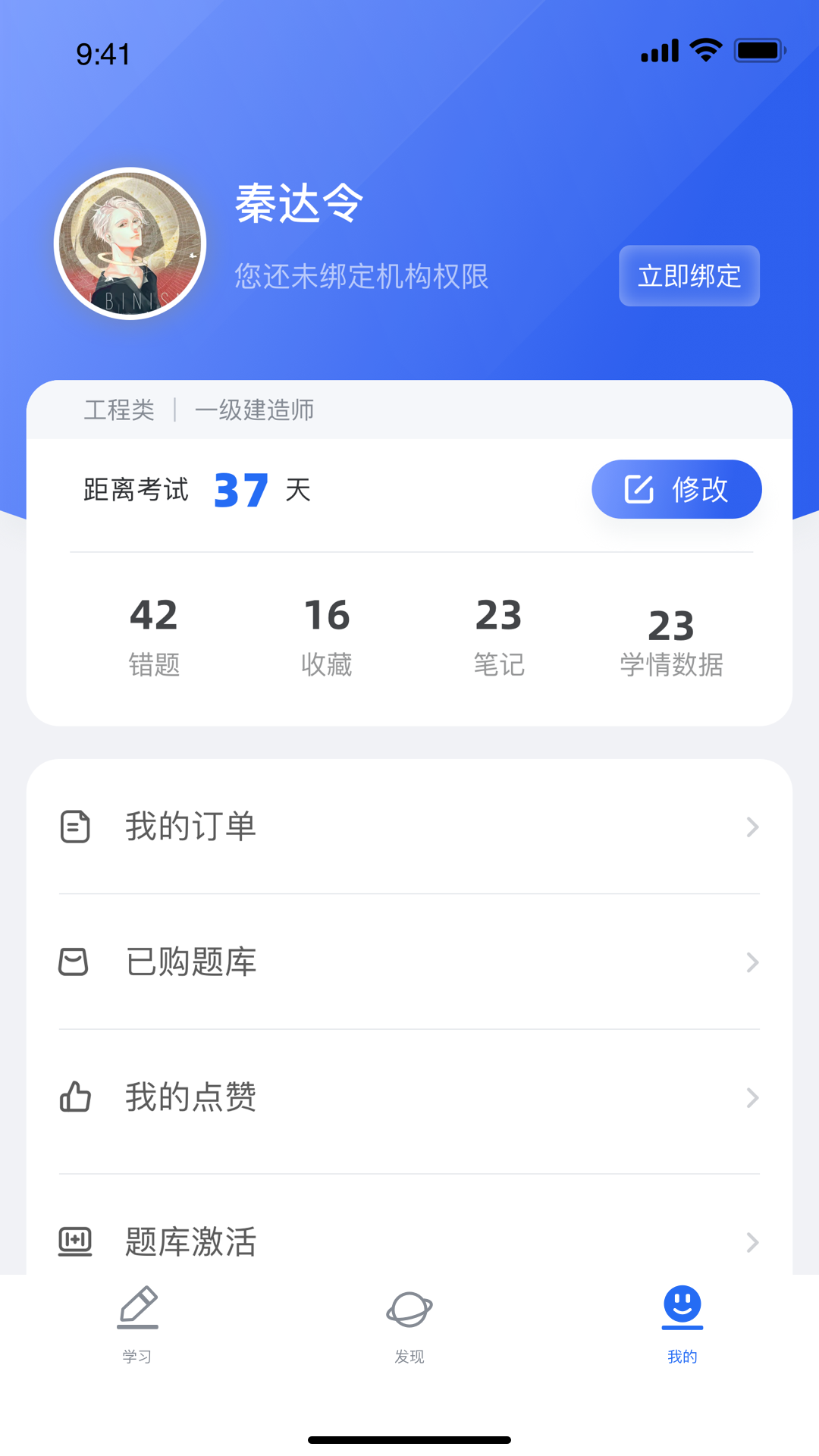Open 题库激活 via its chevron arrow
Image resolution: width=819 pixels, height=1456 pixels.
tap(751, 1241)
